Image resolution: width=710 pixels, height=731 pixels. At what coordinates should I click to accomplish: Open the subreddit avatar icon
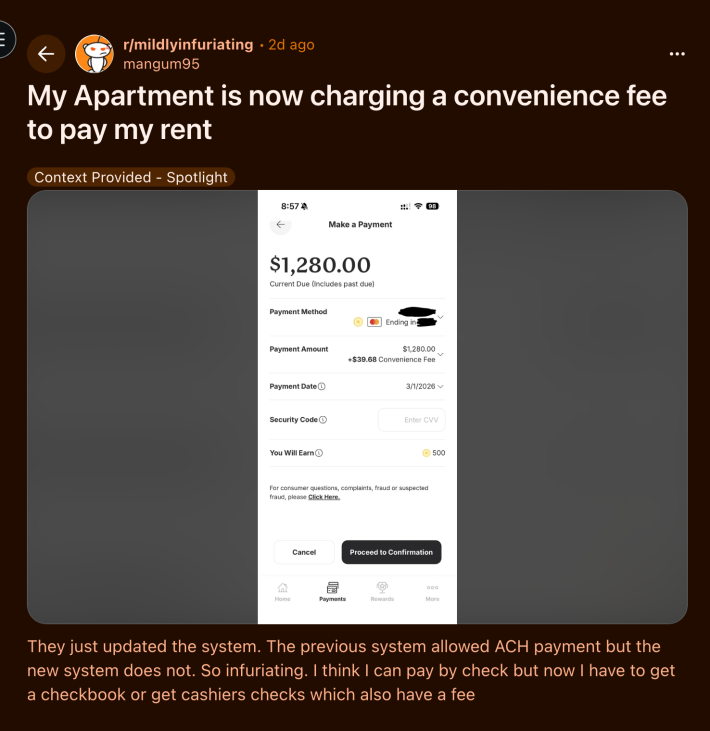[95, 54]
